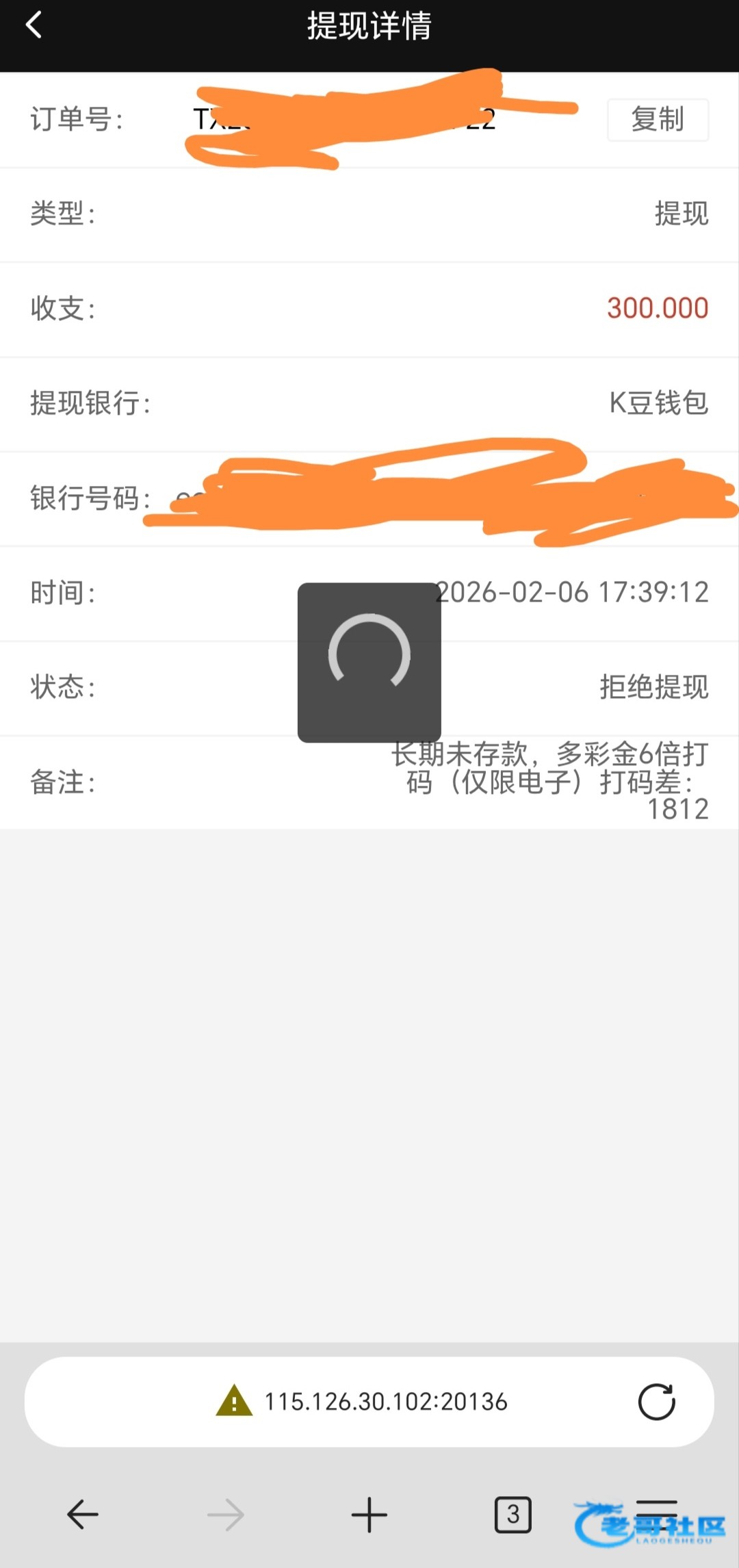Image resolution: width=739 pixels, height=1568 pixels.
Task: Navigate back in the browser
Action: click(83, 1514)
